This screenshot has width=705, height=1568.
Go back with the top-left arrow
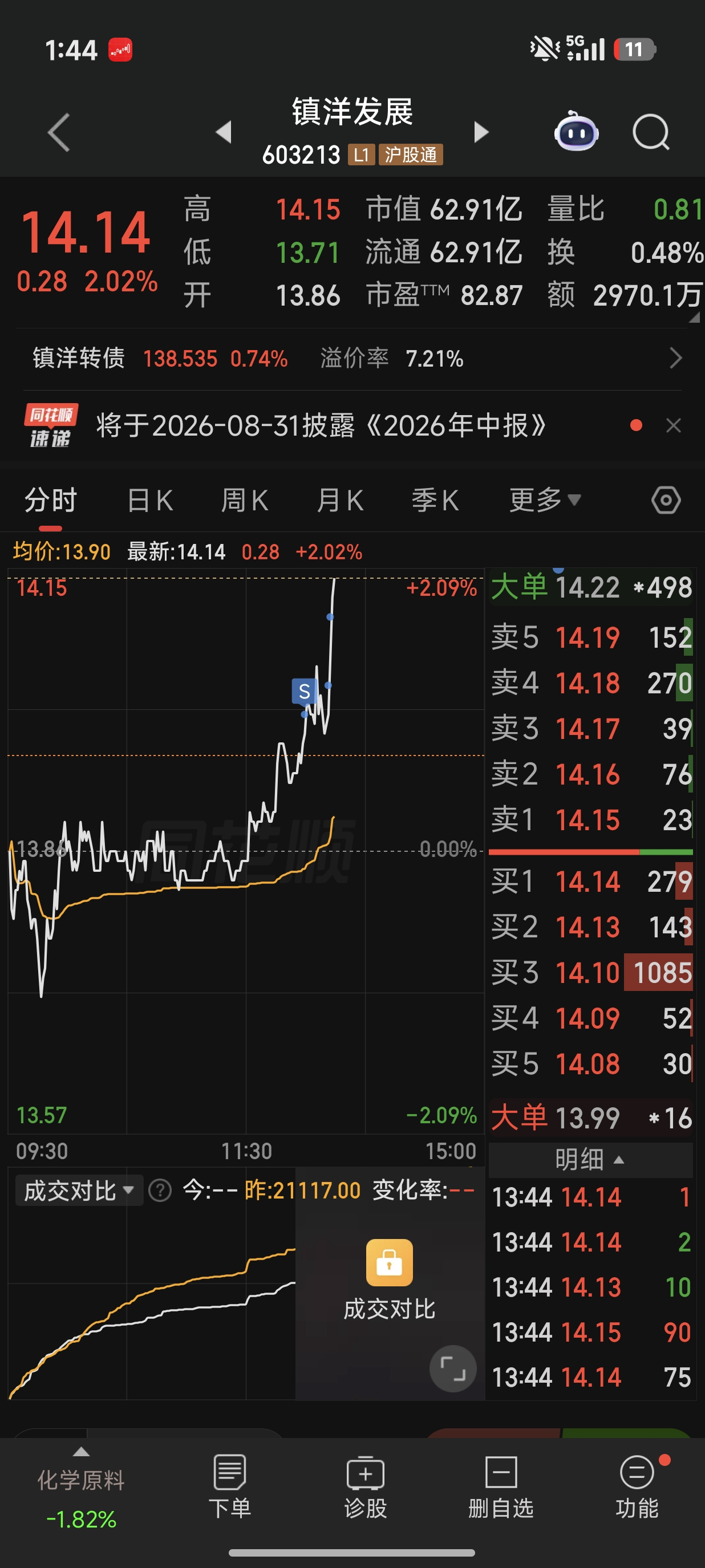tap(59, 132)
